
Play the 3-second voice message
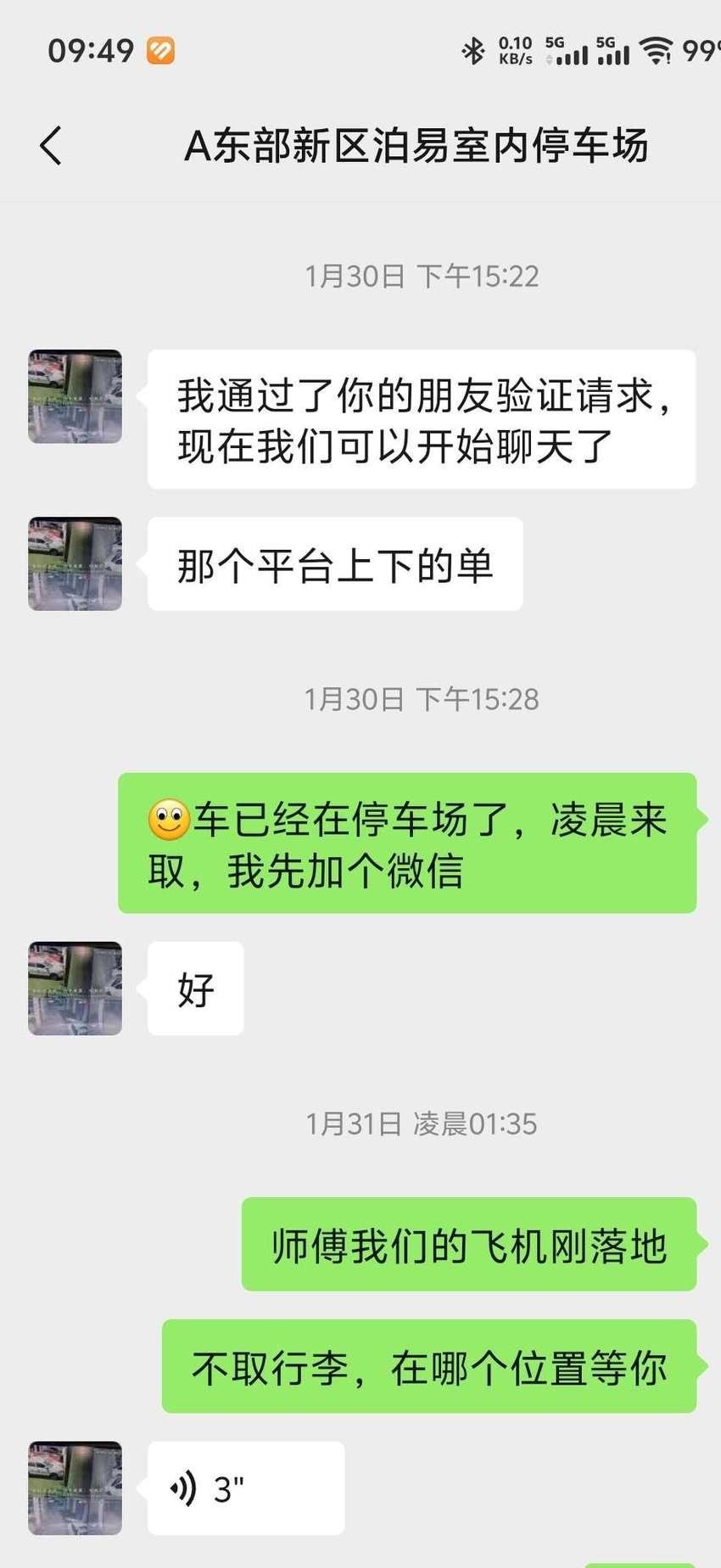(246, 1487)
